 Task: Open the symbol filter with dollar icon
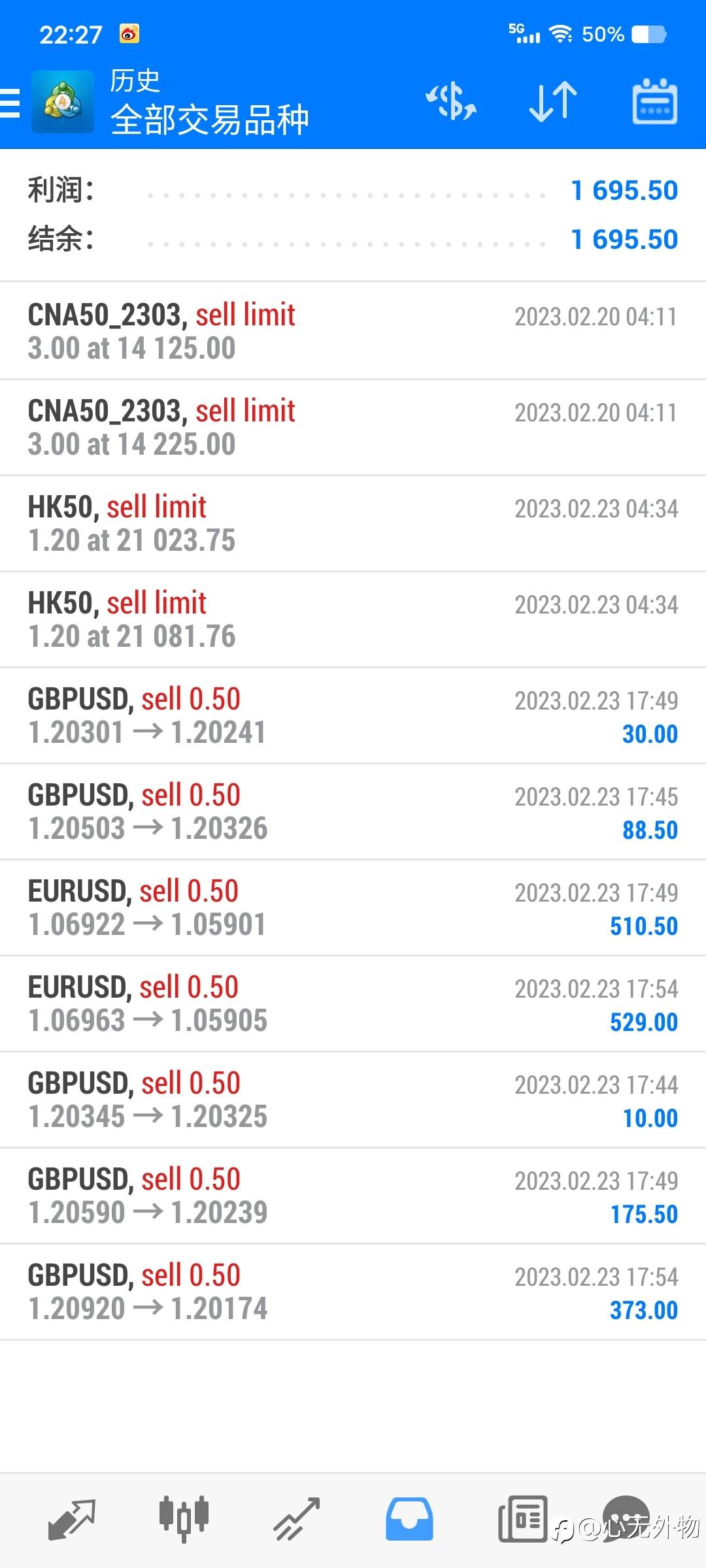click(x=451, y=102)
